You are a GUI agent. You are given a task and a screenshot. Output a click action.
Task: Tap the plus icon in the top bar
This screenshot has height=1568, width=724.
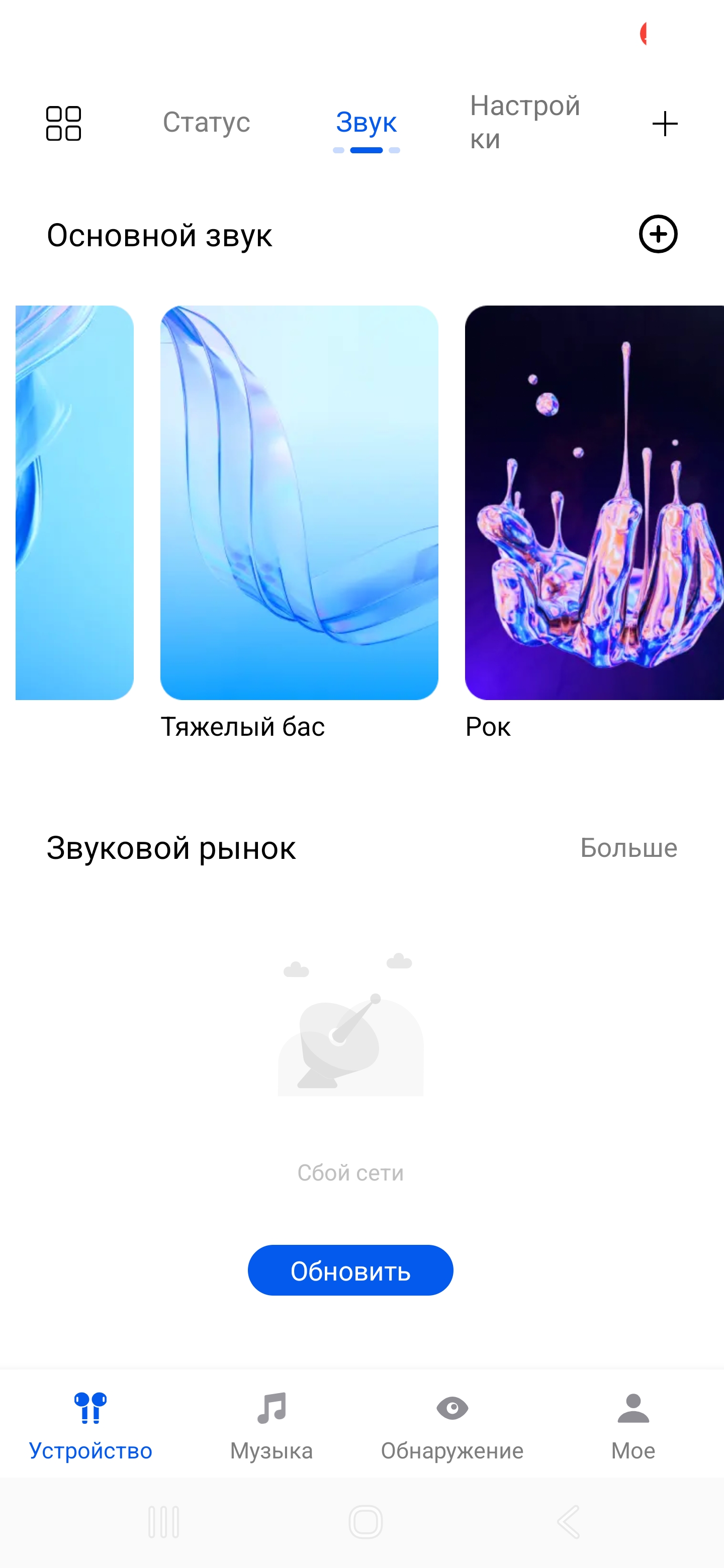point(664,124)
